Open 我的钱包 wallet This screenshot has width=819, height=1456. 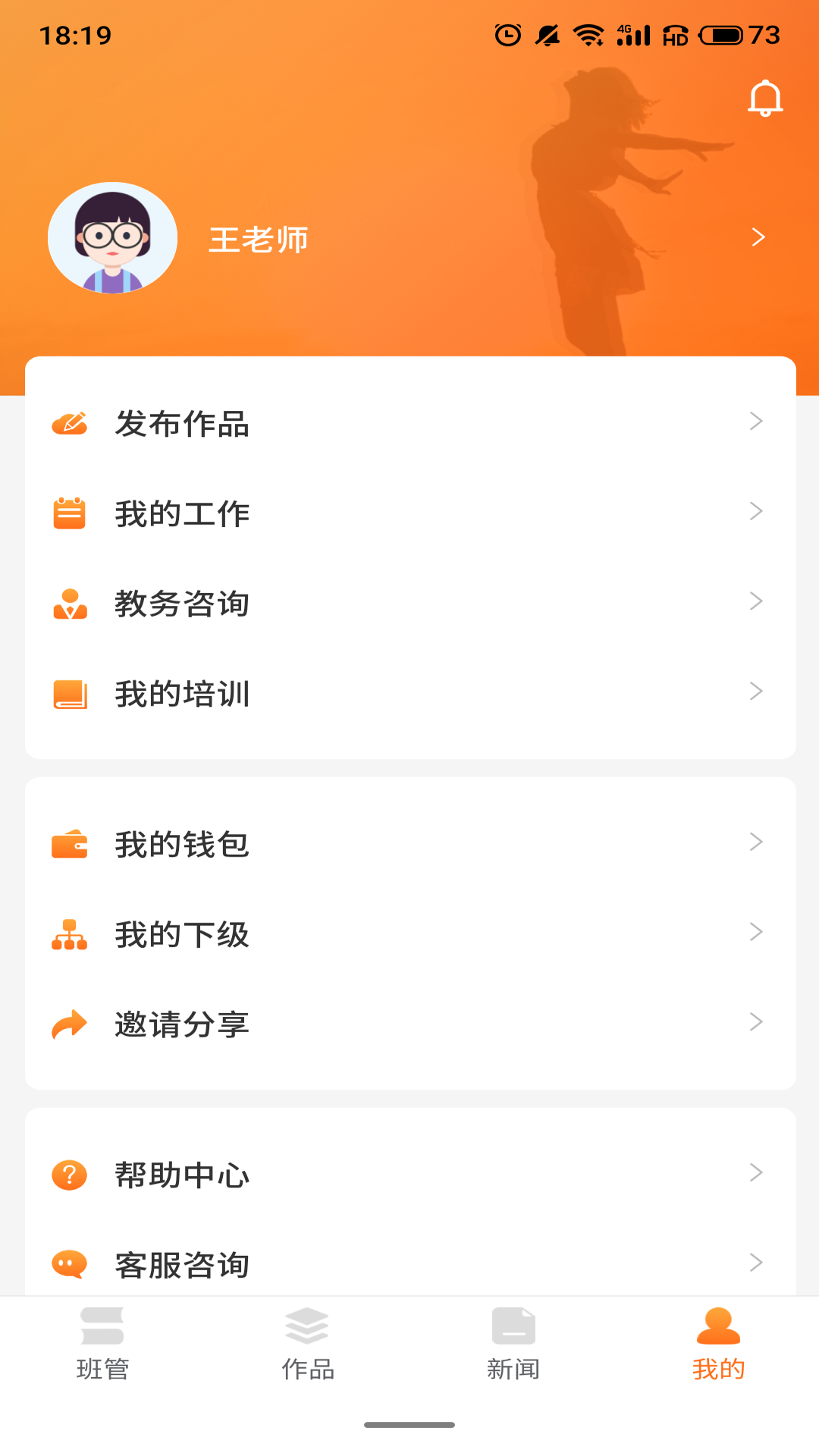409,844
